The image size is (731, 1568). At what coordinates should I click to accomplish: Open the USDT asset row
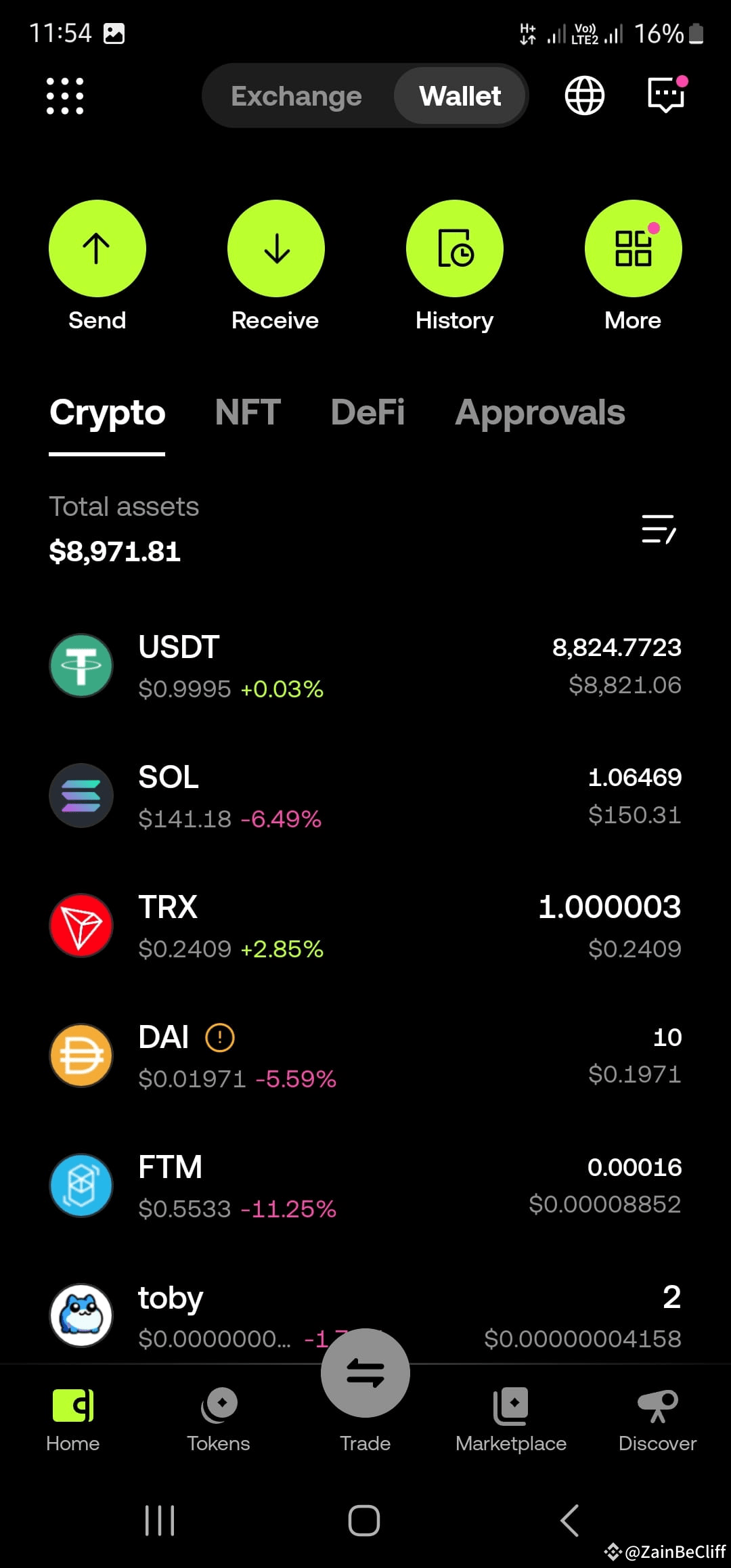point(365,666)
